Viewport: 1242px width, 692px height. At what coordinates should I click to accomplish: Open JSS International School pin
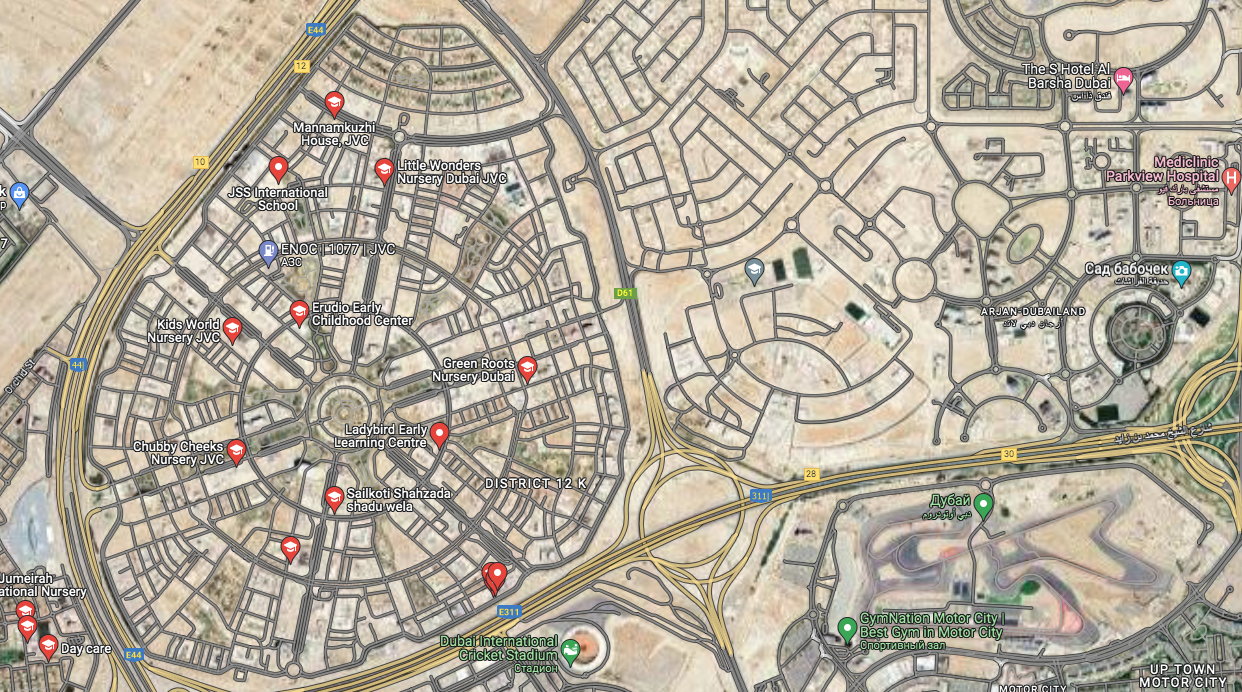tap(279, 168)
